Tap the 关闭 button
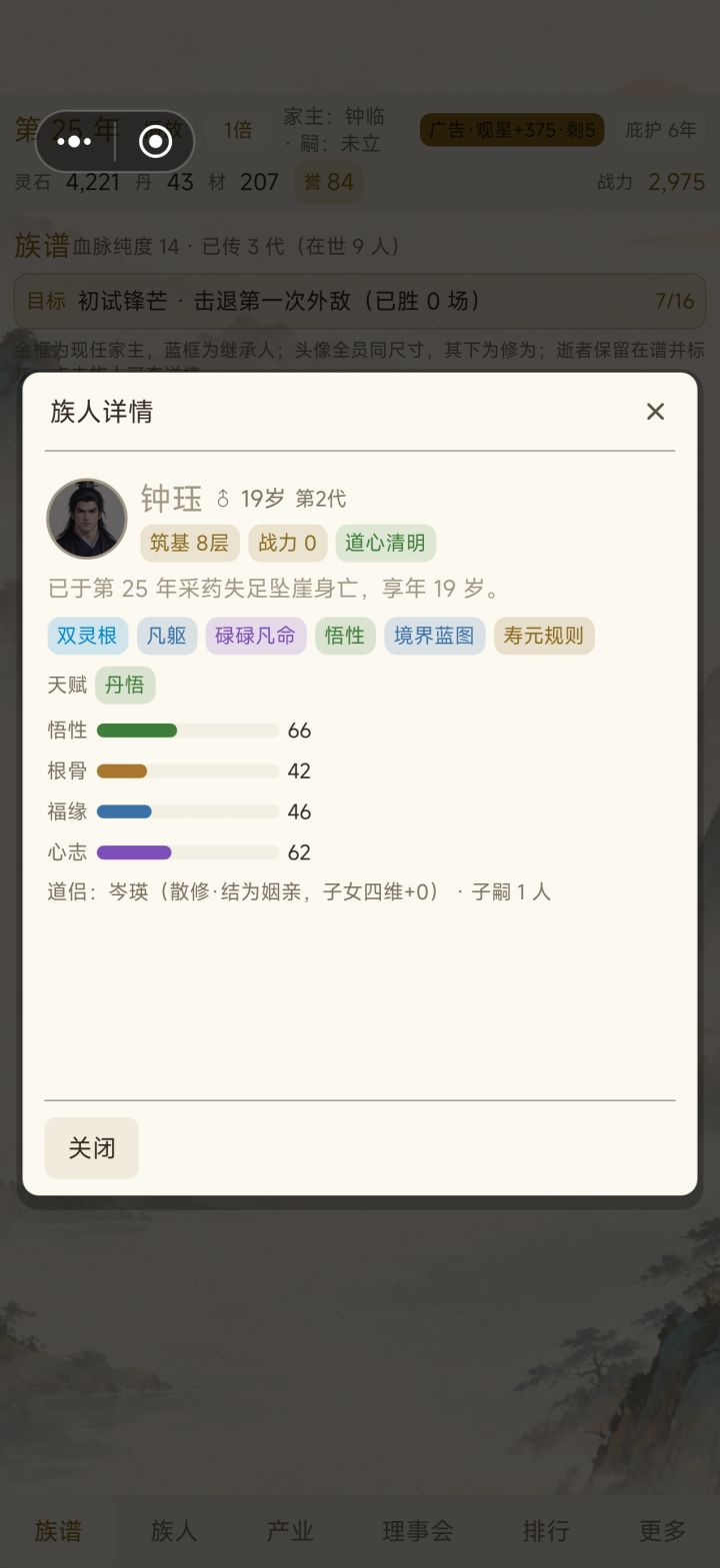Image resolution: width=720 pixels, height=1568 pixels. click(x=92, y=1148)
